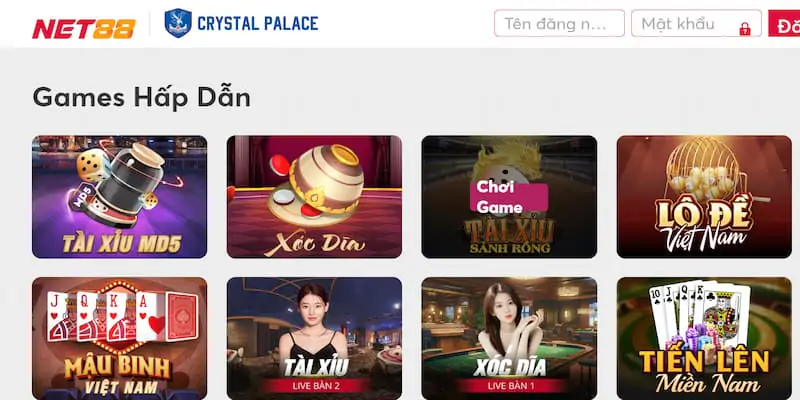This screenshot has height=400, width=800.
Task: Tap the red login button
Action: click(785, 24)
